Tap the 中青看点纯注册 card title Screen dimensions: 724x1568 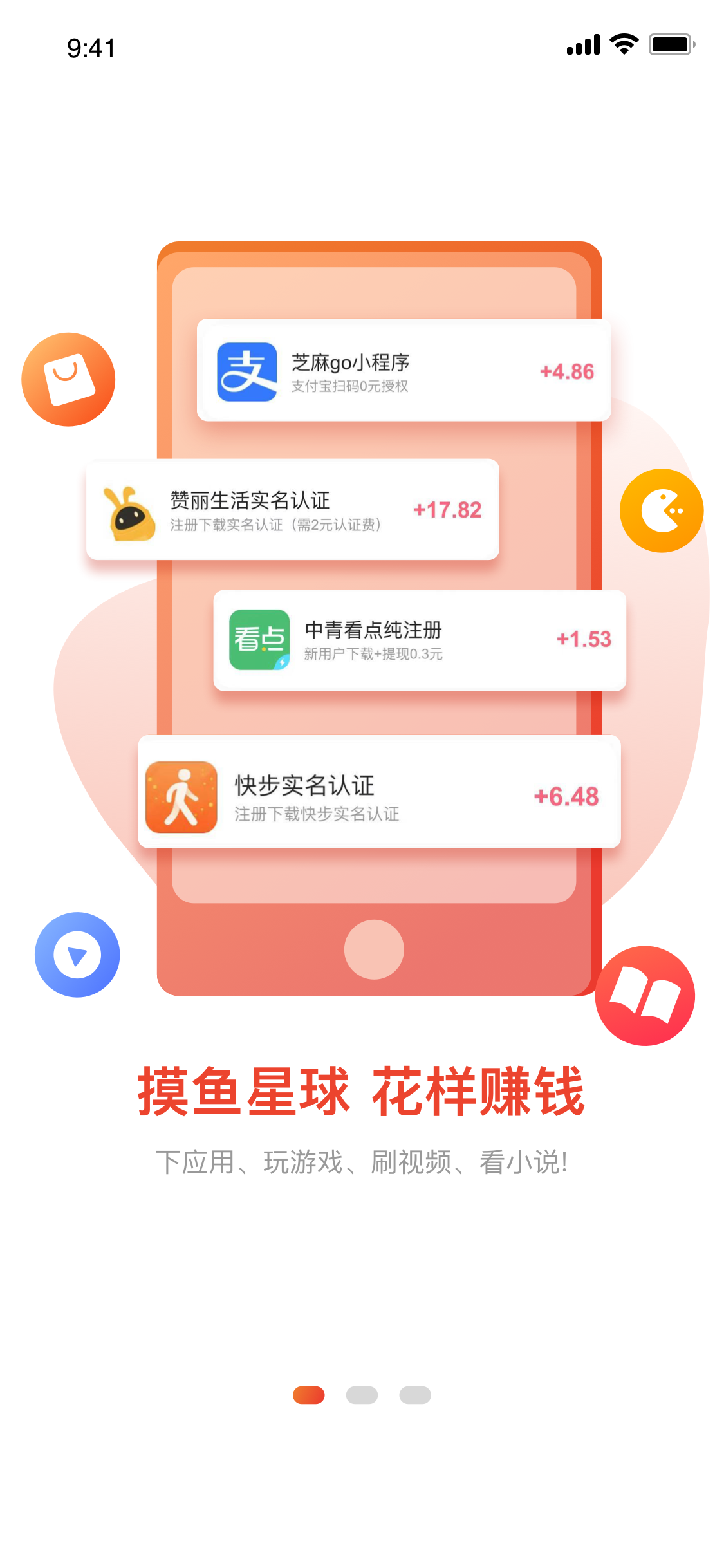[x=373, y=631]
